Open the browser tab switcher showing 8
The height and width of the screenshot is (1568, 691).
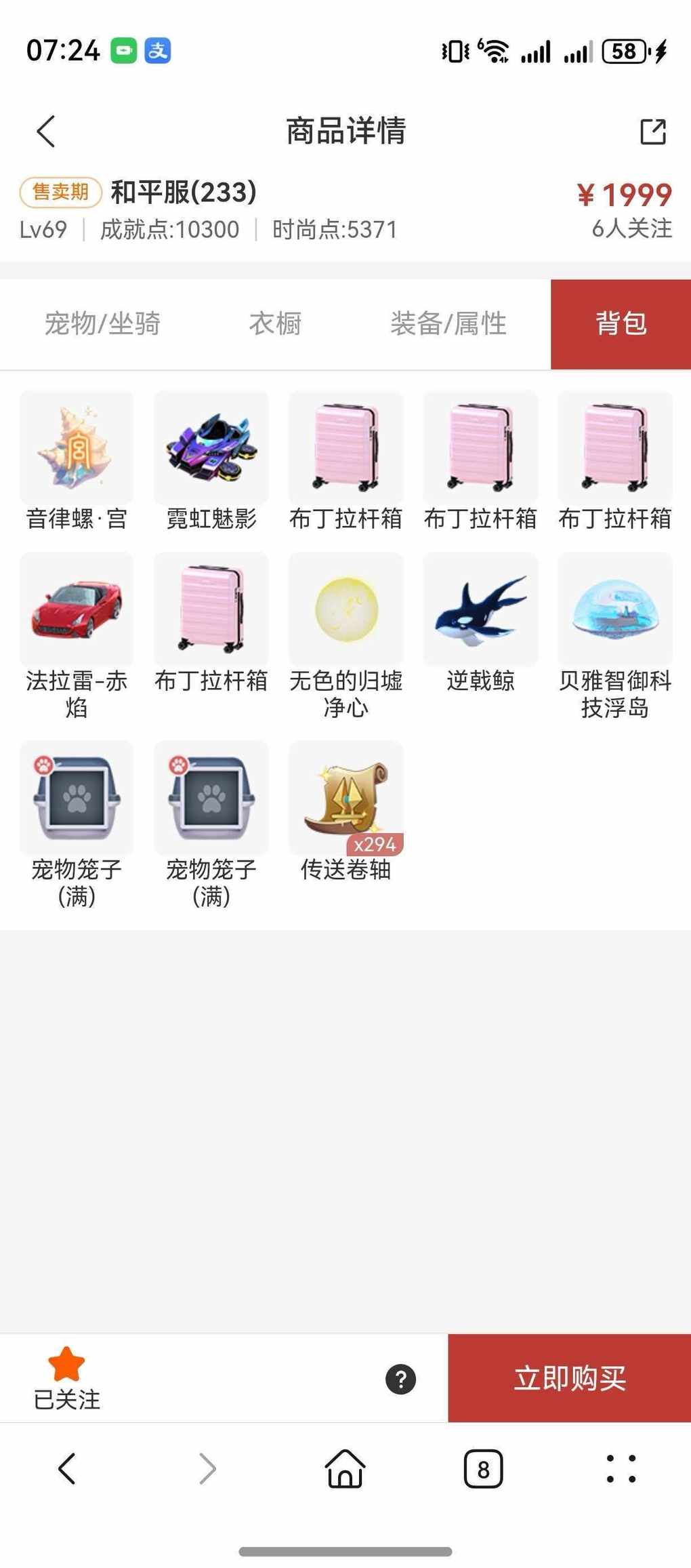(x=483, y=1469)
